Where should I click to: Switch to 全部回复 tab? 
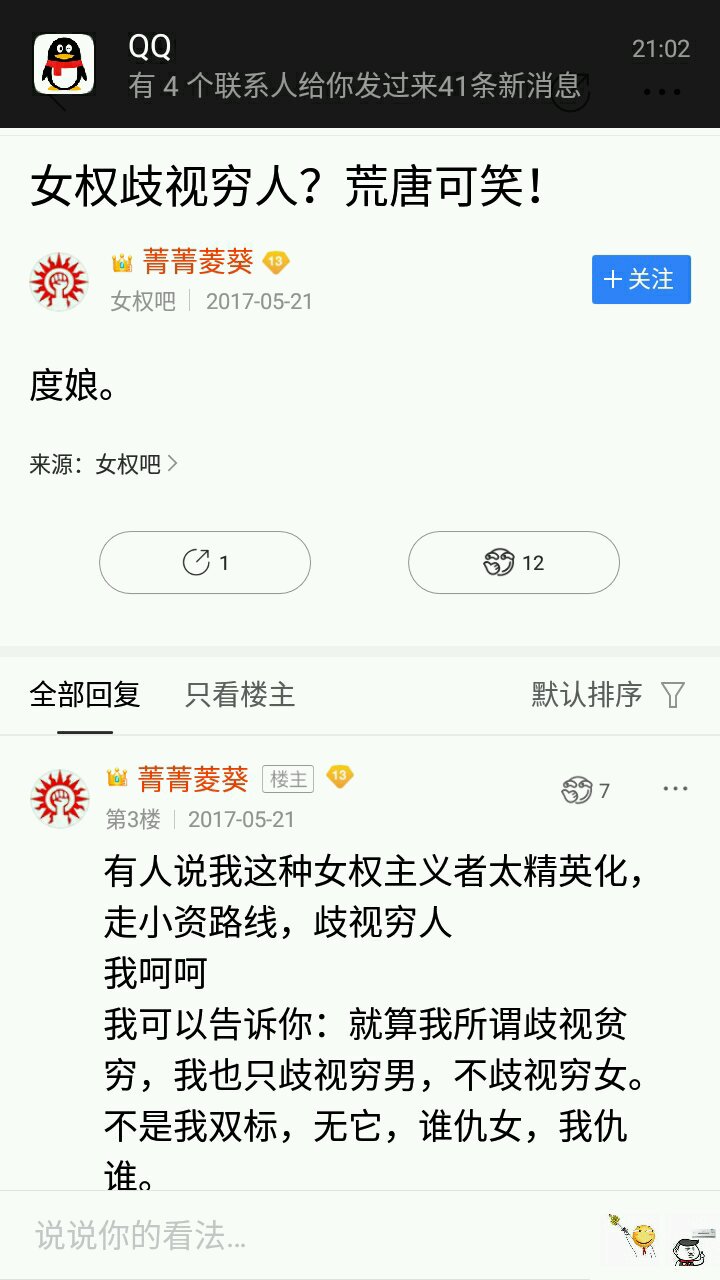click(85, 694)
